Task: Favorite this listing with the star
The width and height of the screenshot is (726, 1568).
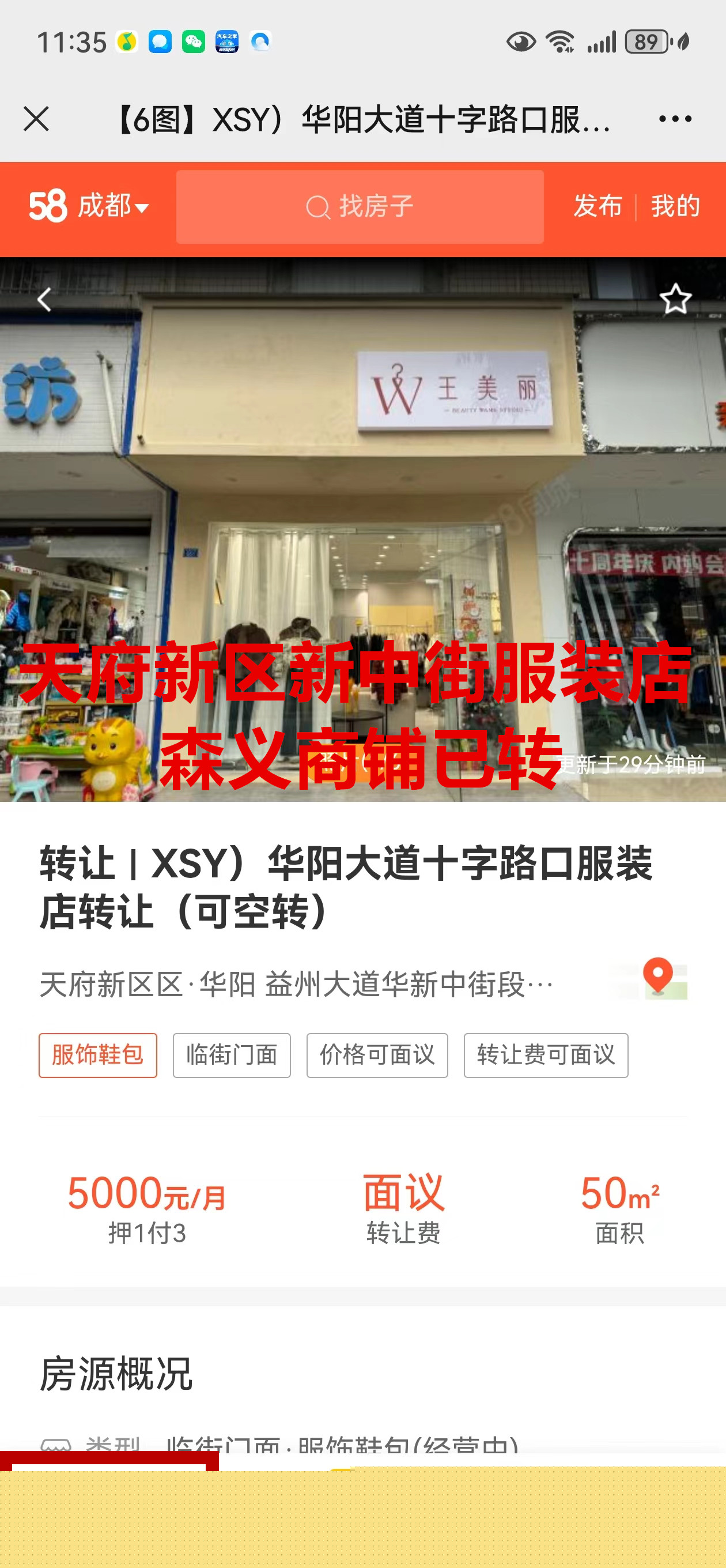Action: click(675, 299)
